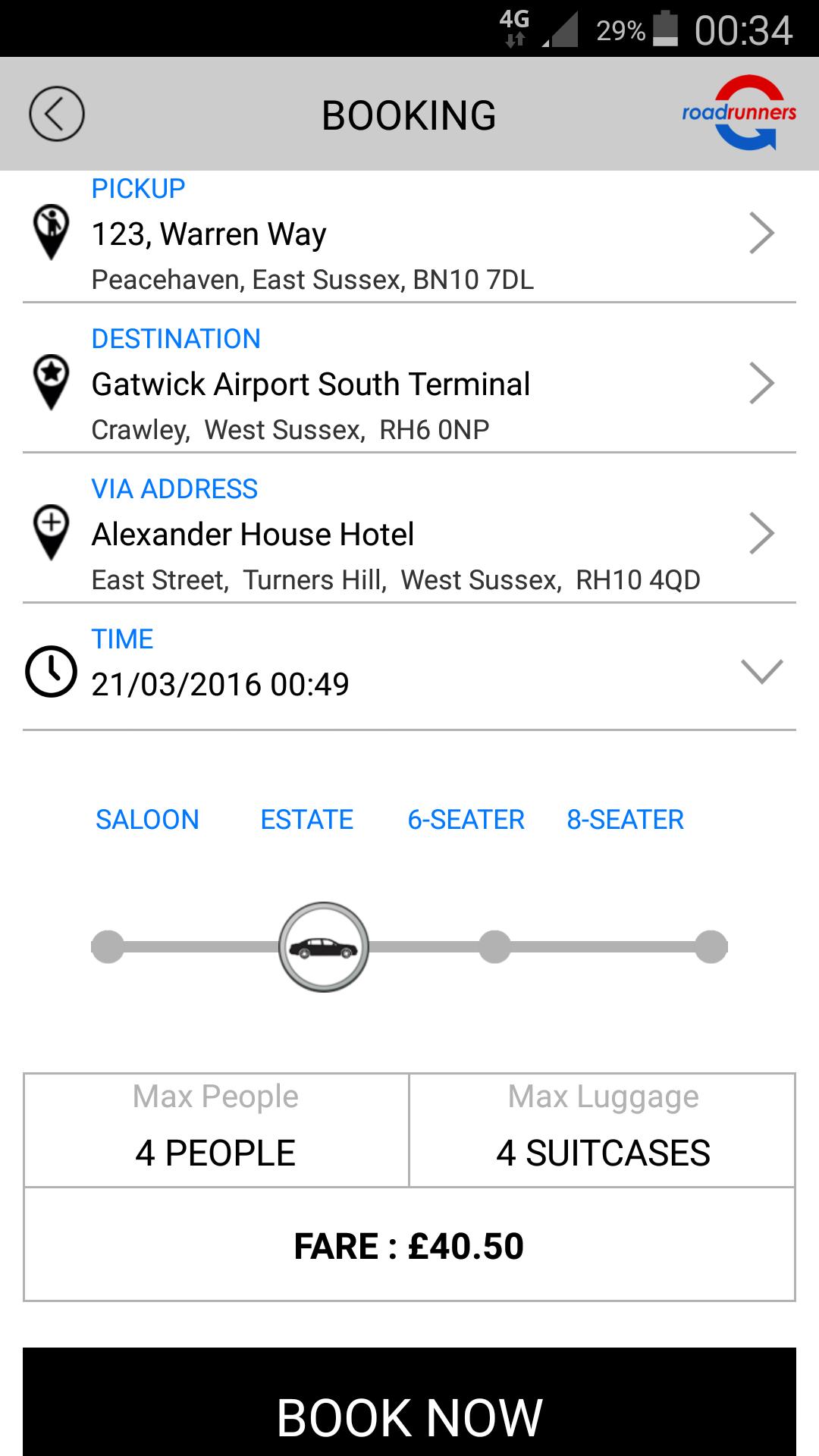This screenshot has width=819, height=1456.
Task: Expand the time picker dropdown
Action: pos(761,672)
